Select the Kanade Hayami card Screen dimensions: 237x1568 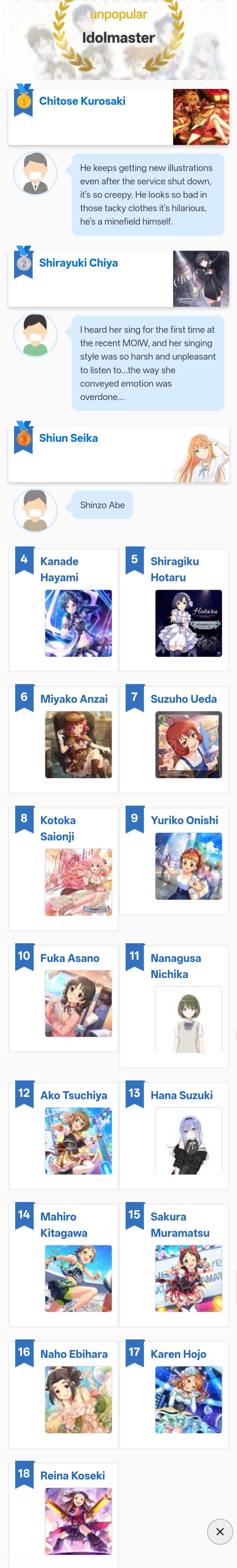point(63,610)
